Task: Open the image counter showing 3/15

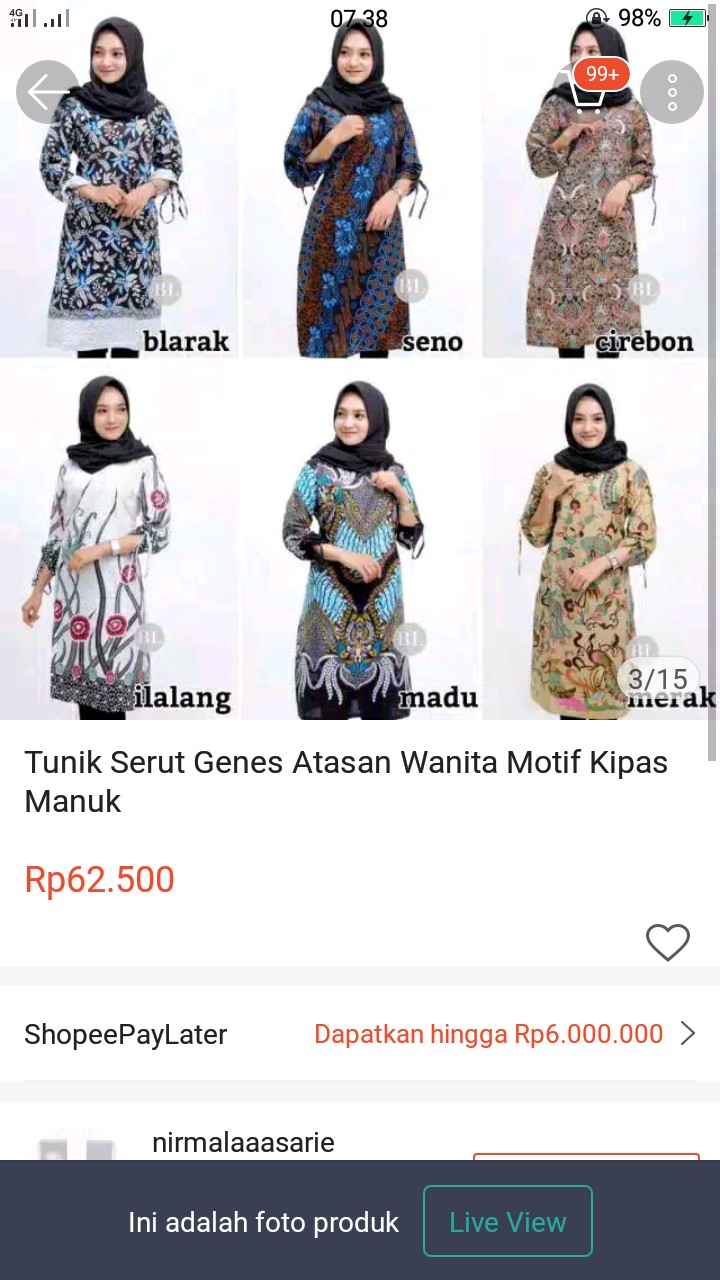Action: [655, 679]
